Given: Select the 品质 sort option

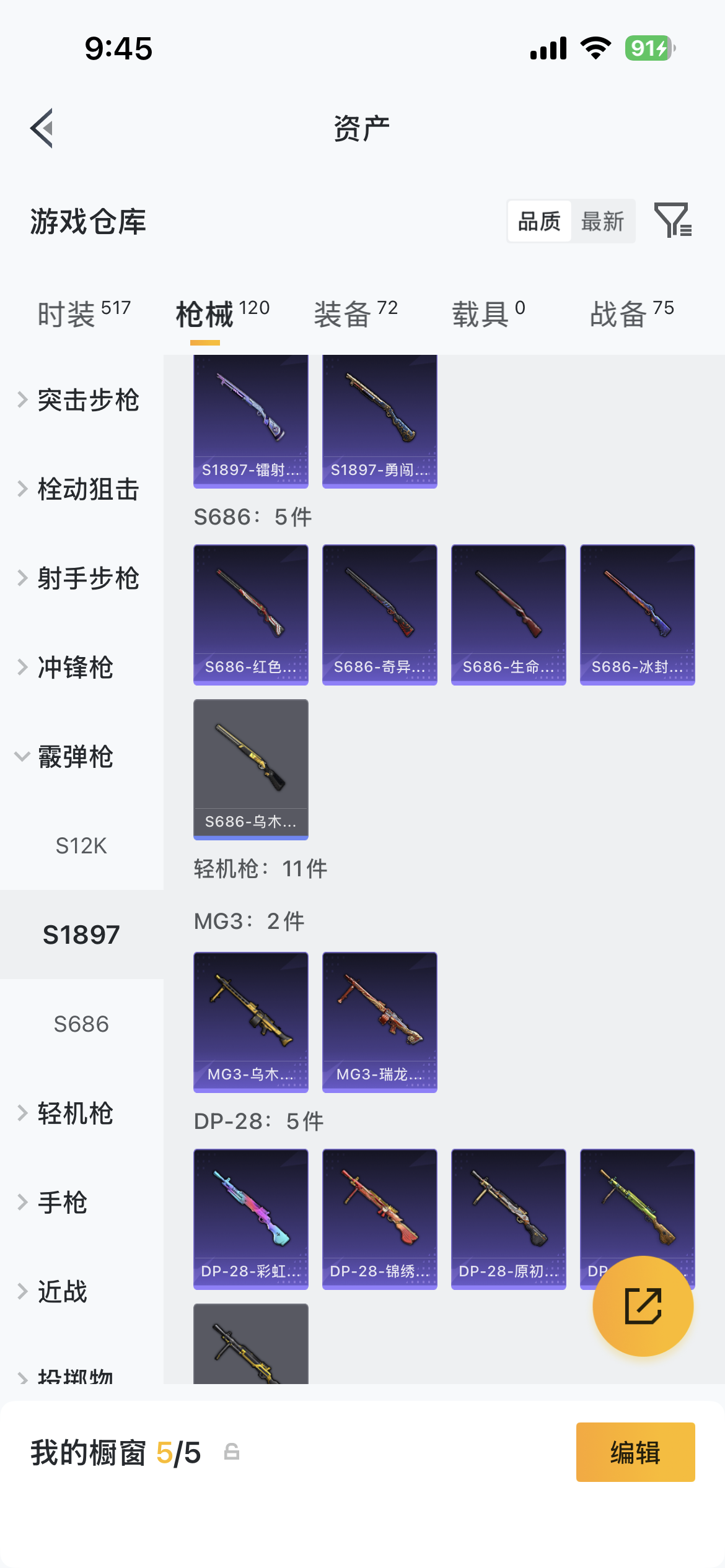Looking at the screenshot, I should coord(539,221).
